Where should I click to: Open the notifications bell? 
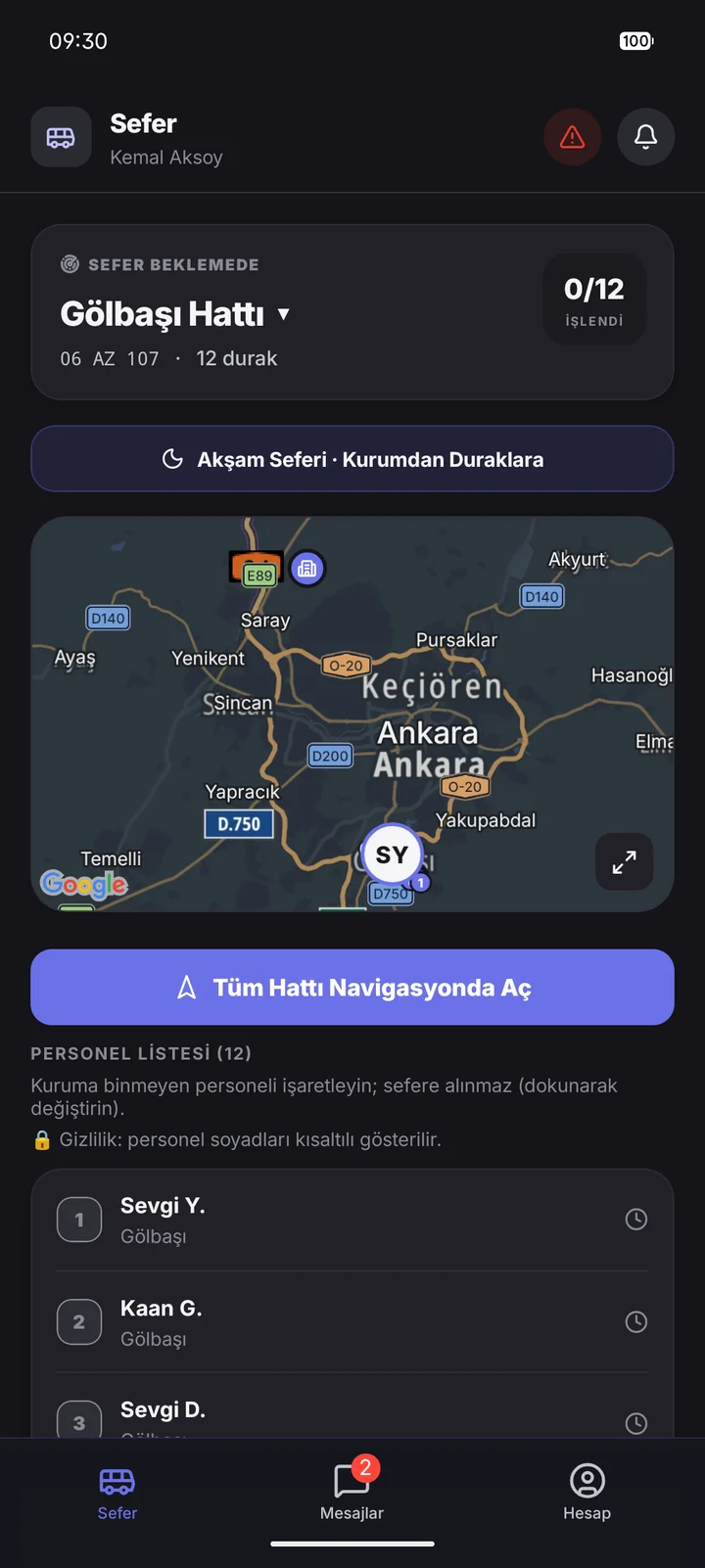[x=645, y=137]
